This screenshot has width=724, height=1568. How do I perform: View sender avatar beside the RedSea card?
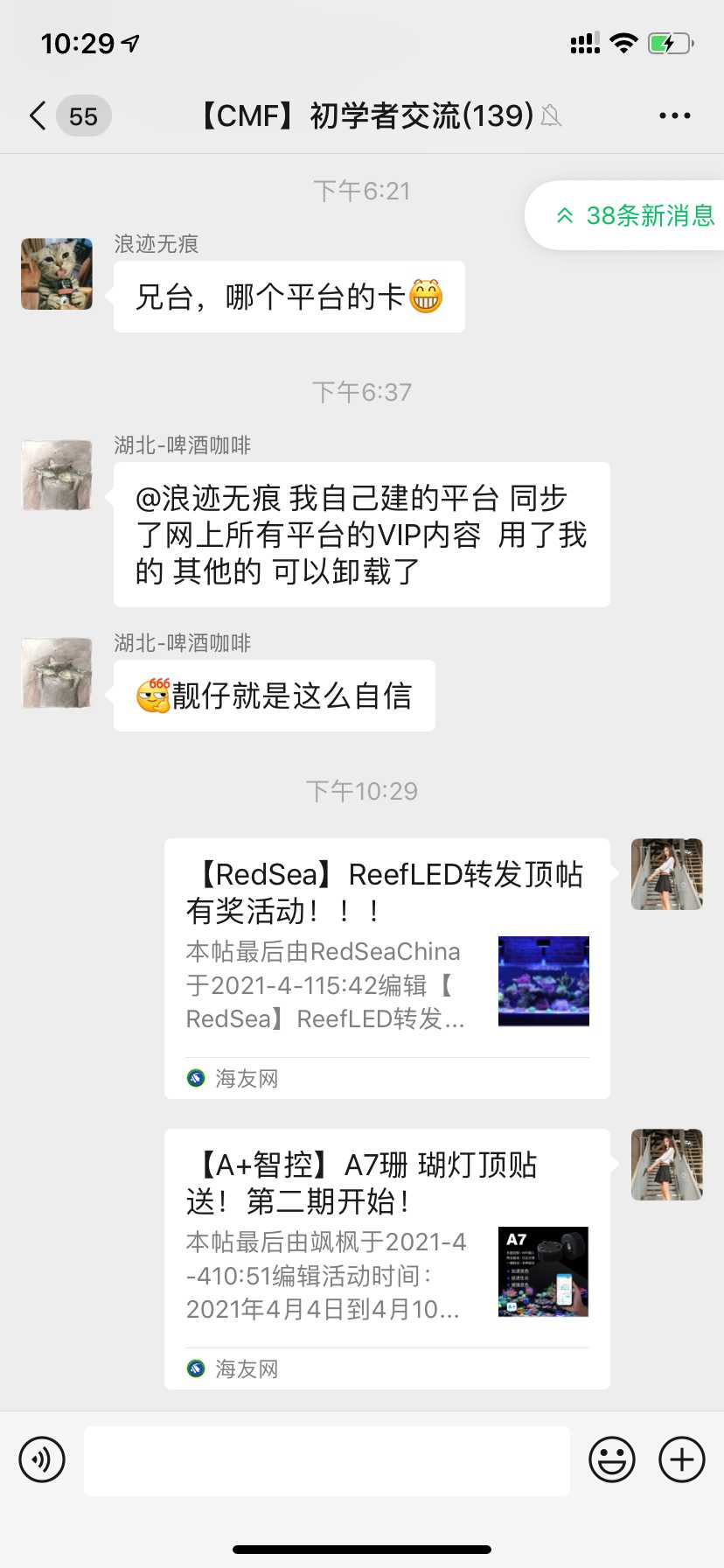(x=666, y=874)
